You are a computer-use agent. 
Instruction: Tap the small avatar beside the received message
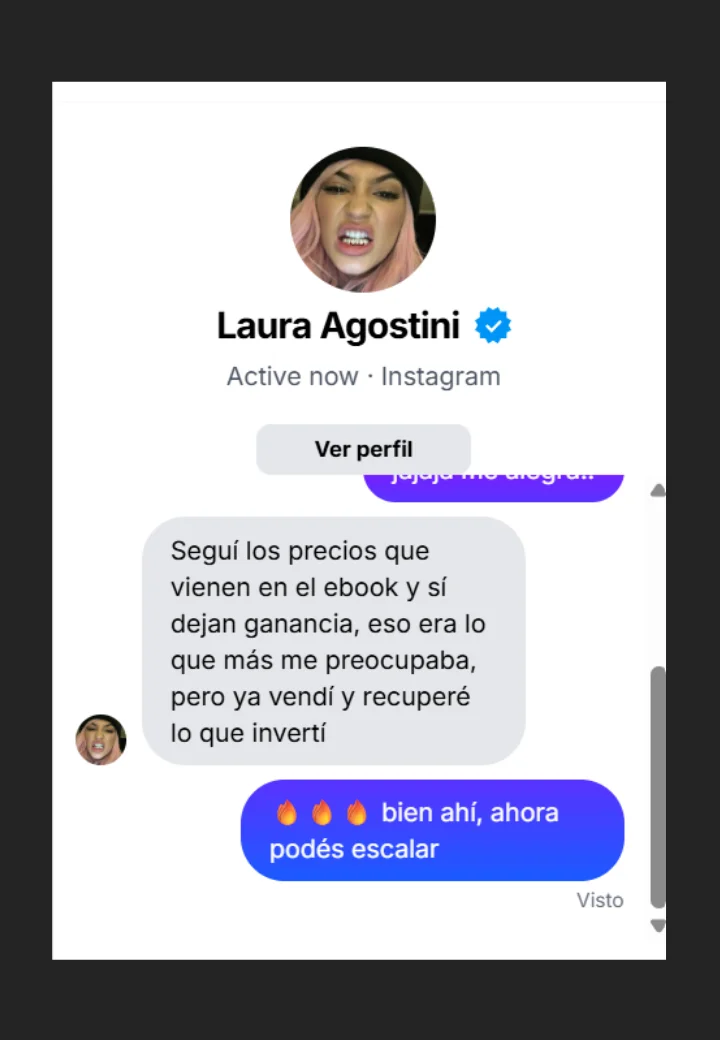pyautogui.click(x=101, y=740)
